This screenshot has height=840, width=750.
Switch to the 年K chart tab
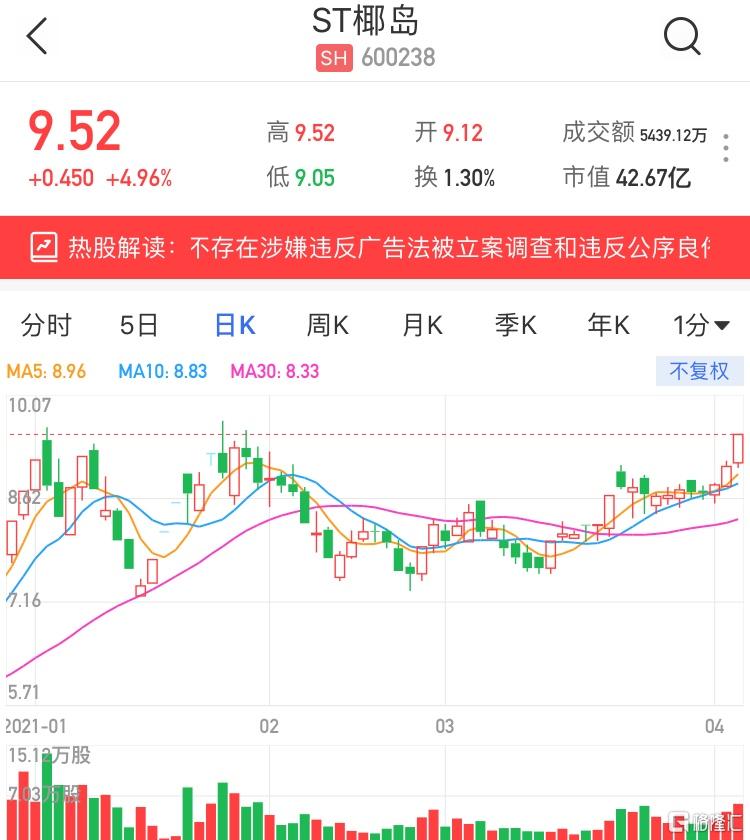pos(609,325)
